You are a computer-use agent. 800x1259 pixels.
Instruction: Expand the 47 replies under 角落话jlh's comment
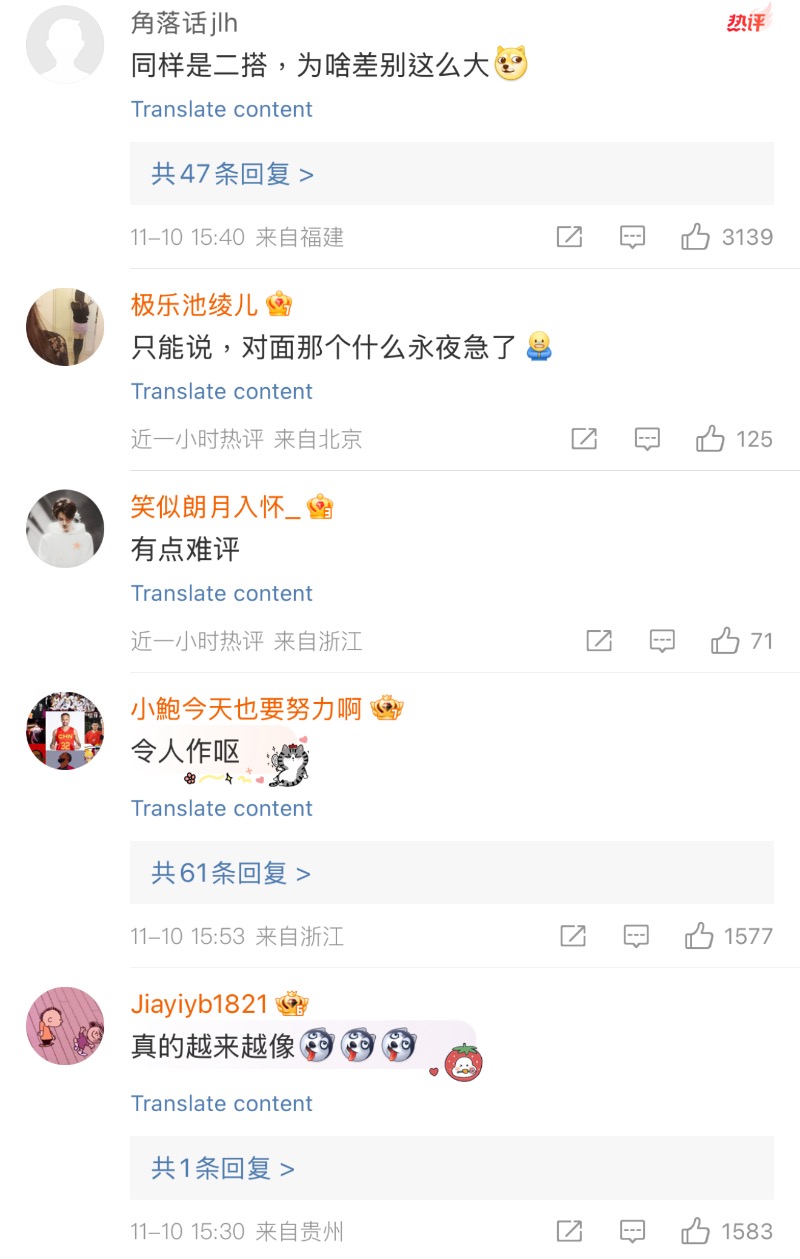[x=233, y=174]
